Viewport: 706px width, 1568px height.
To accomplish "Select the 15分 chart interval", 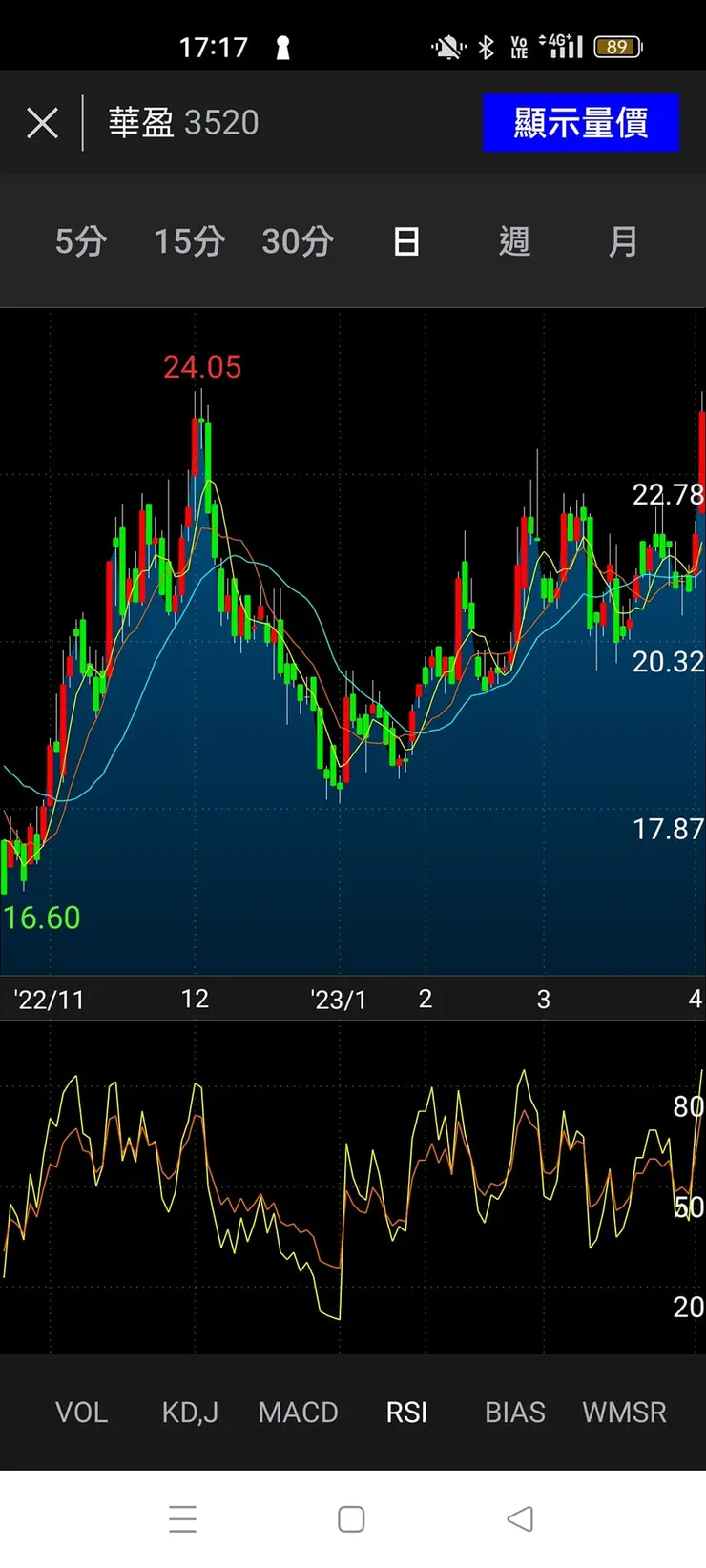I will pyautogui.click(x=189, y=241).
